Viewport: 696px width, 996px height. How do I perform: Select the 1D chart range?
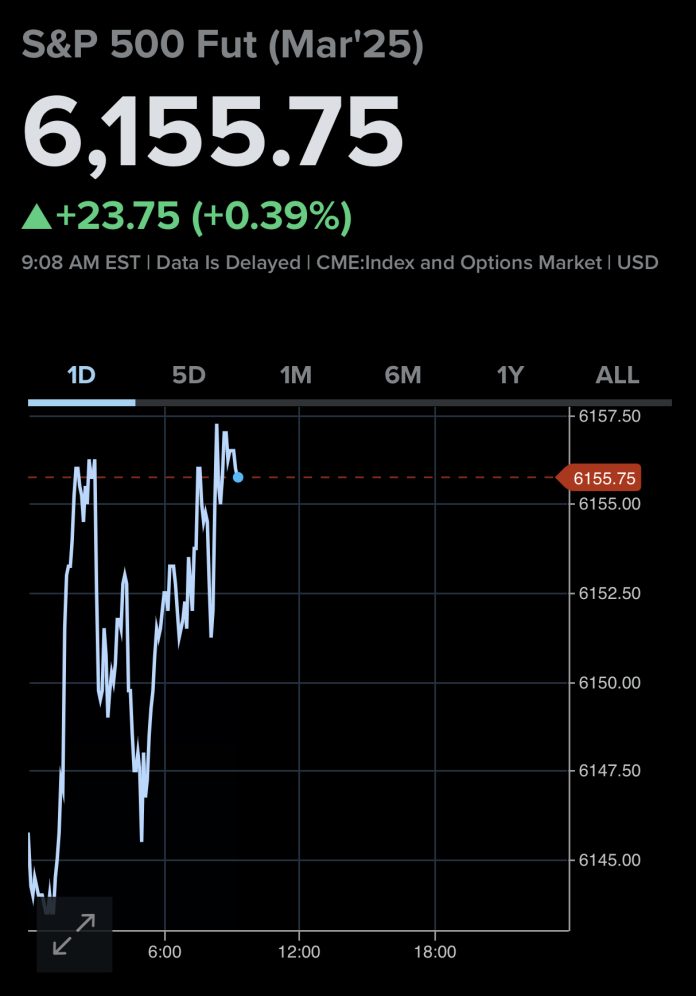[x=81, y=376]
